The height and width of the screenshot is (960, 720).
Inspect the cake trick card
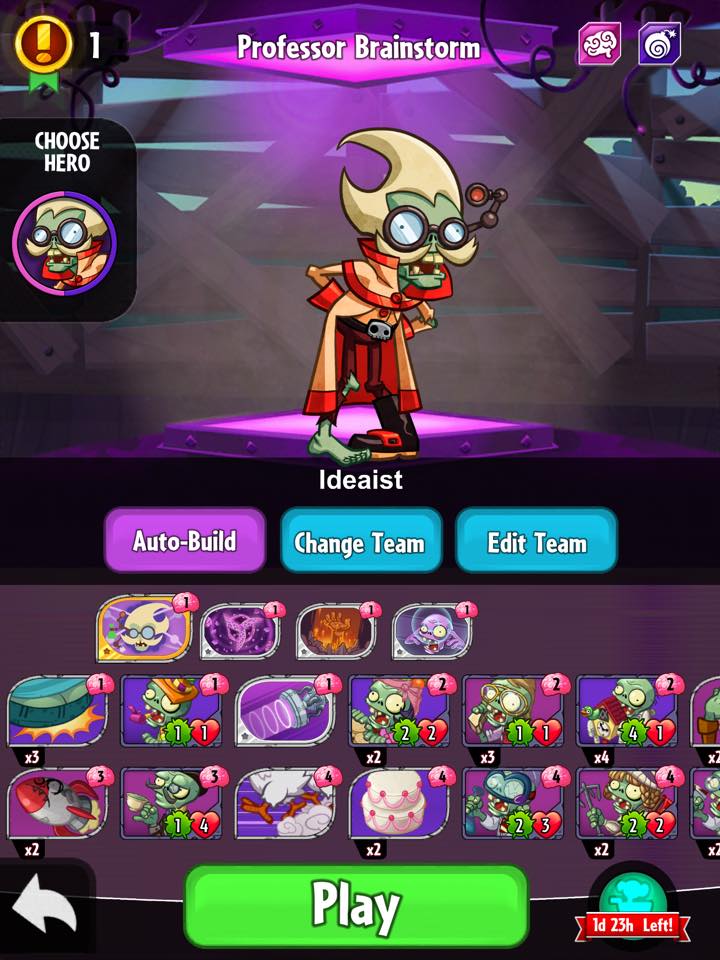[398, 803]
